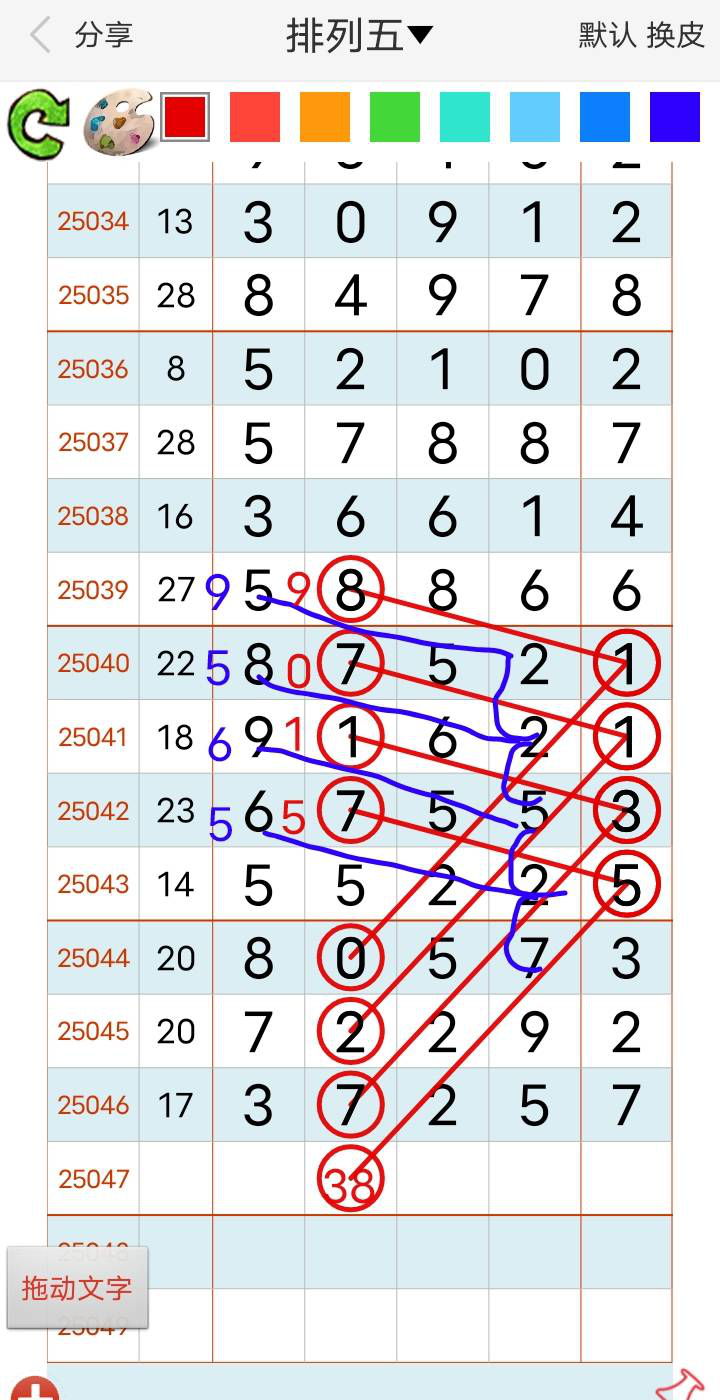Undo the last drawing stroke
Viewport: 720px width, 1400px height.
37,123
